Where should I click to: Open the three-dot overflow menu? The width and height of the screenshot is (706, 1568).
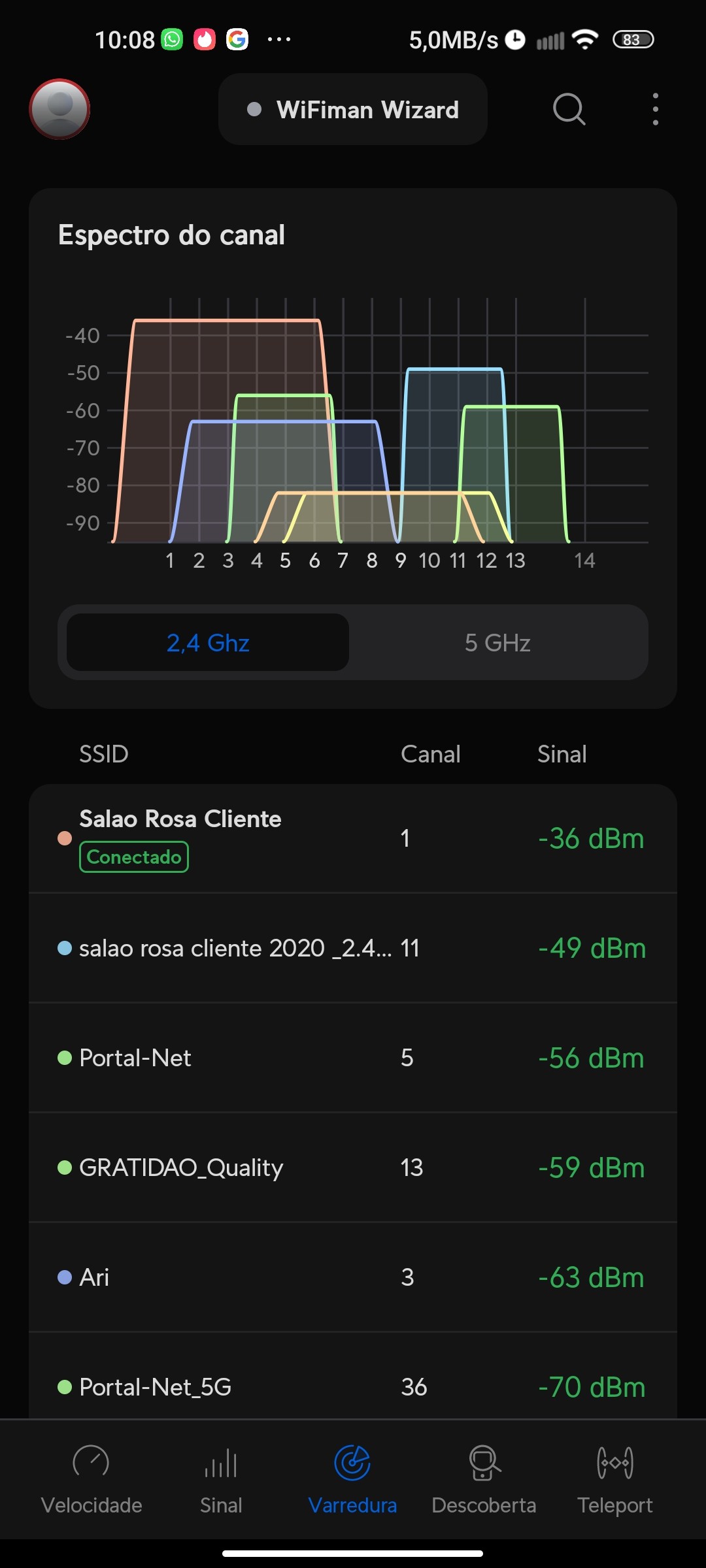click(x=655, y=109)
